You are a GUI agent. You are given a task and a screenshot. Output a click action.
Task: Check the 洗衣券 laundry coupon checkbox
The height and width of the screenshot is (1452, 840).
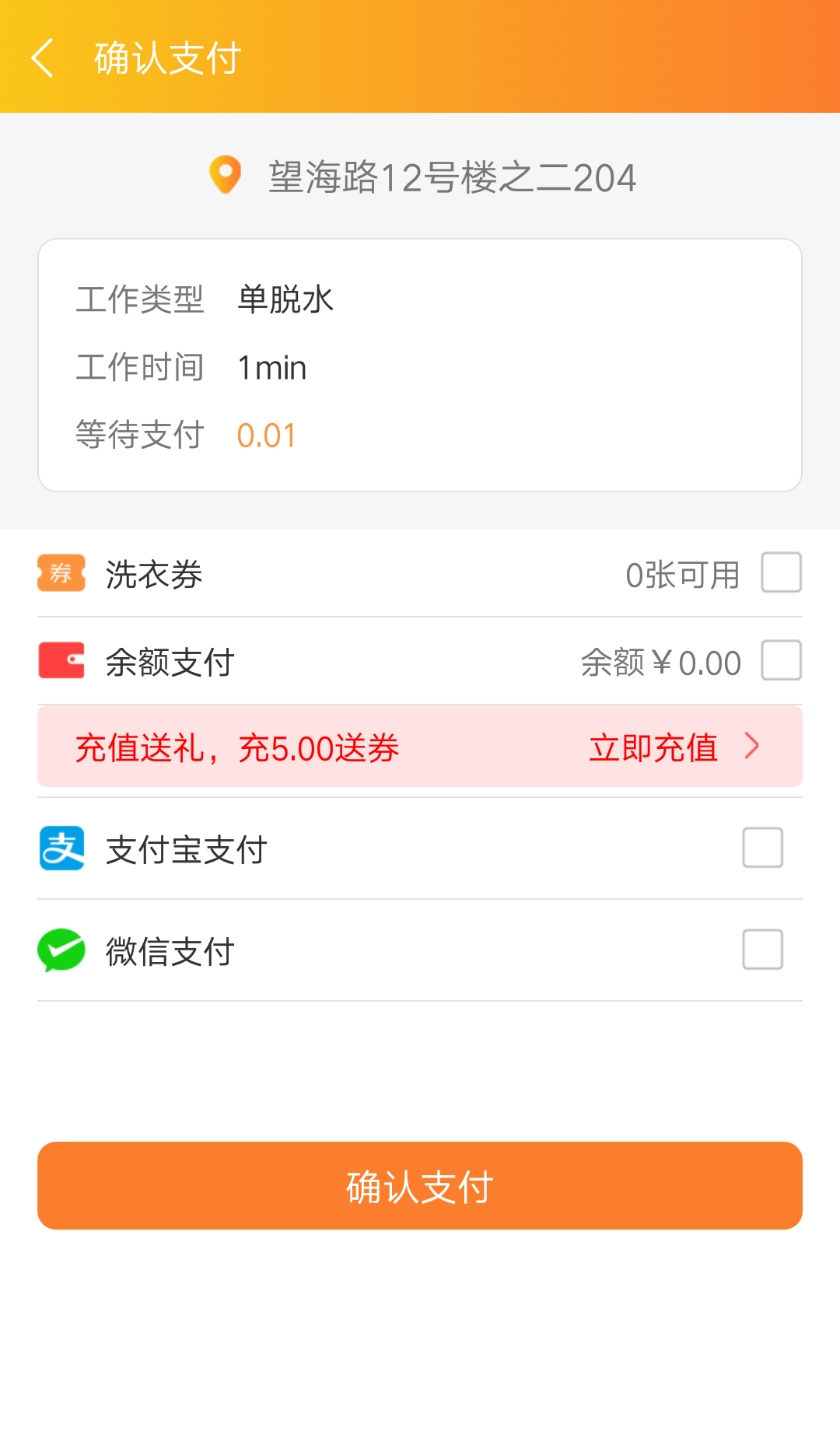[782, 572]
